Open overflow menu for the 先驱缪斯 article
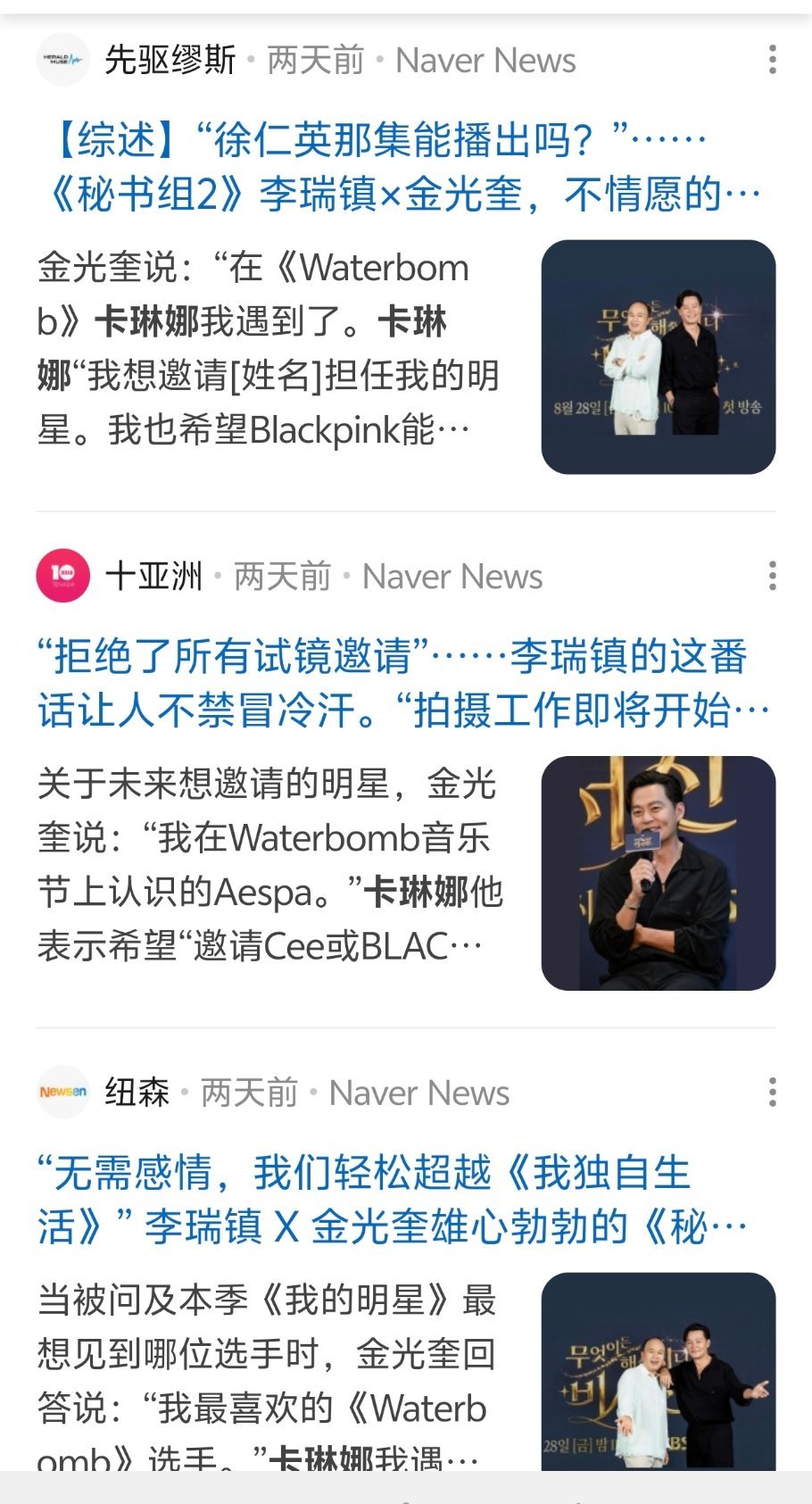This screenshot has width=812, height=1504. click(772, 60)
